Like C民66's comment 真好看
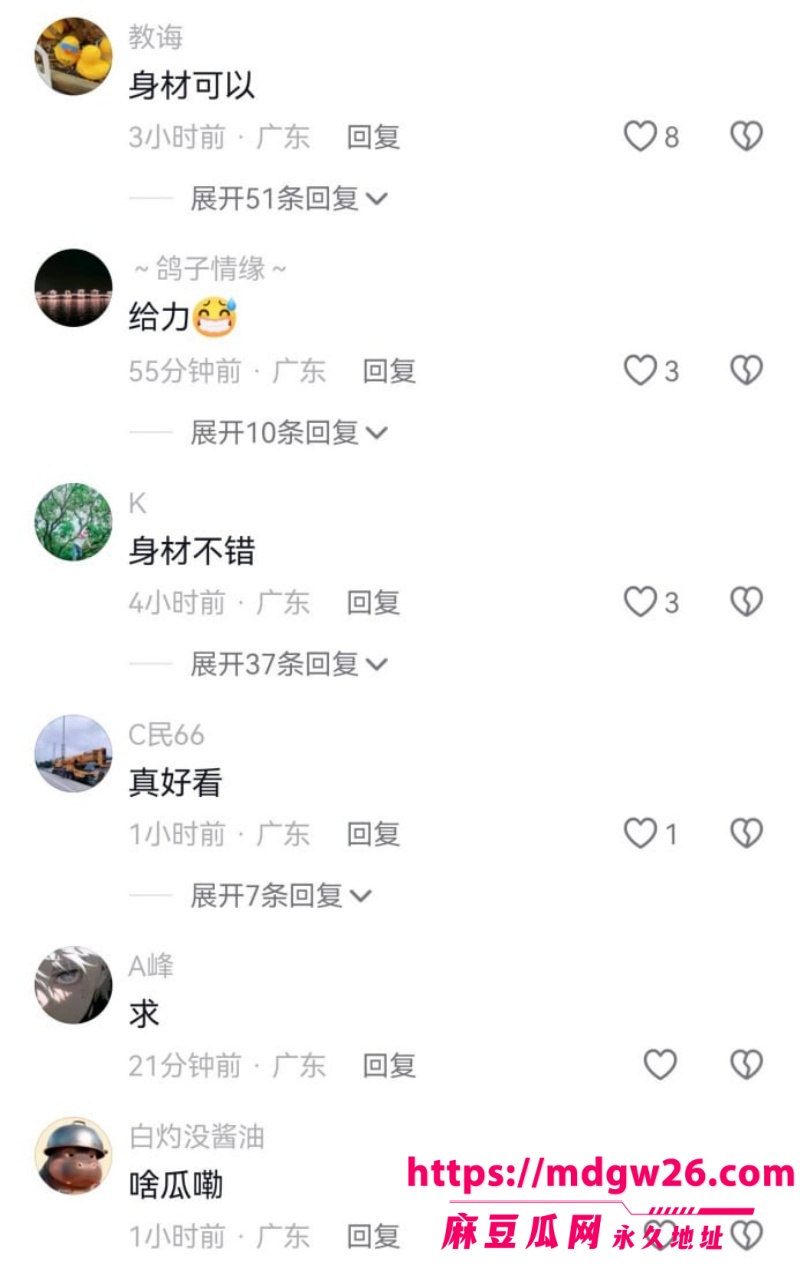 pos(640,833)
